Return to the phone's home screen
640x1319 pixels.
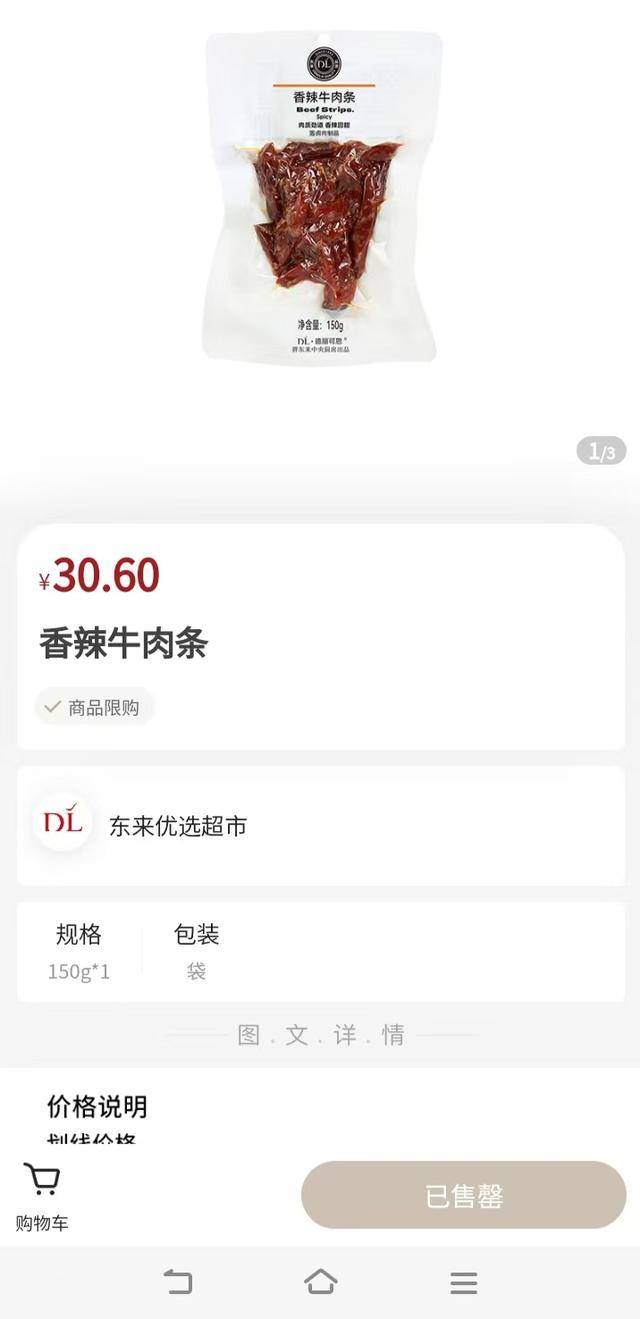click(x=320, y=1282)
